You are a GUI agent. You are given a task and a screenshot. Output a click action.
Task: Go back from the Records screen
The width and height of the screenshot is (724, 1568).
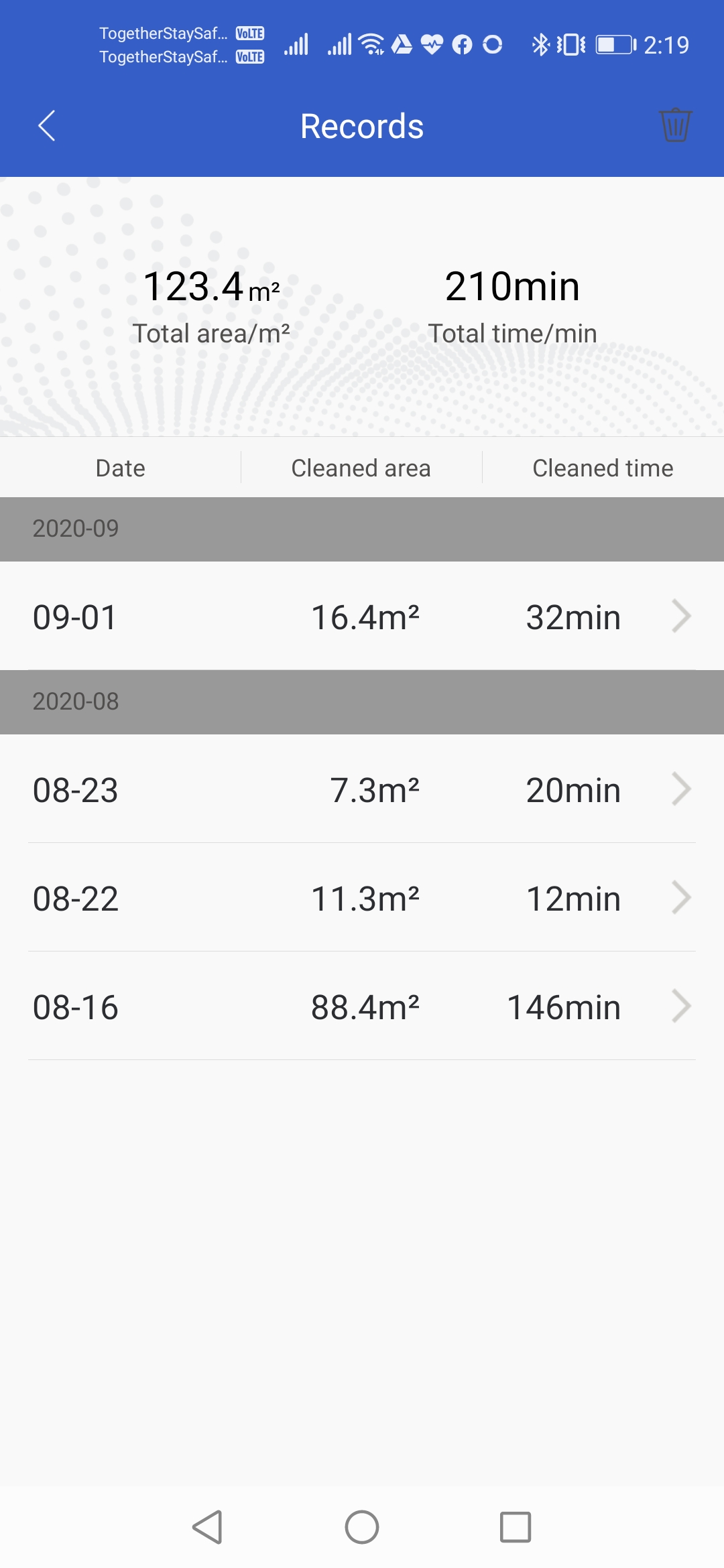point(46,126)
